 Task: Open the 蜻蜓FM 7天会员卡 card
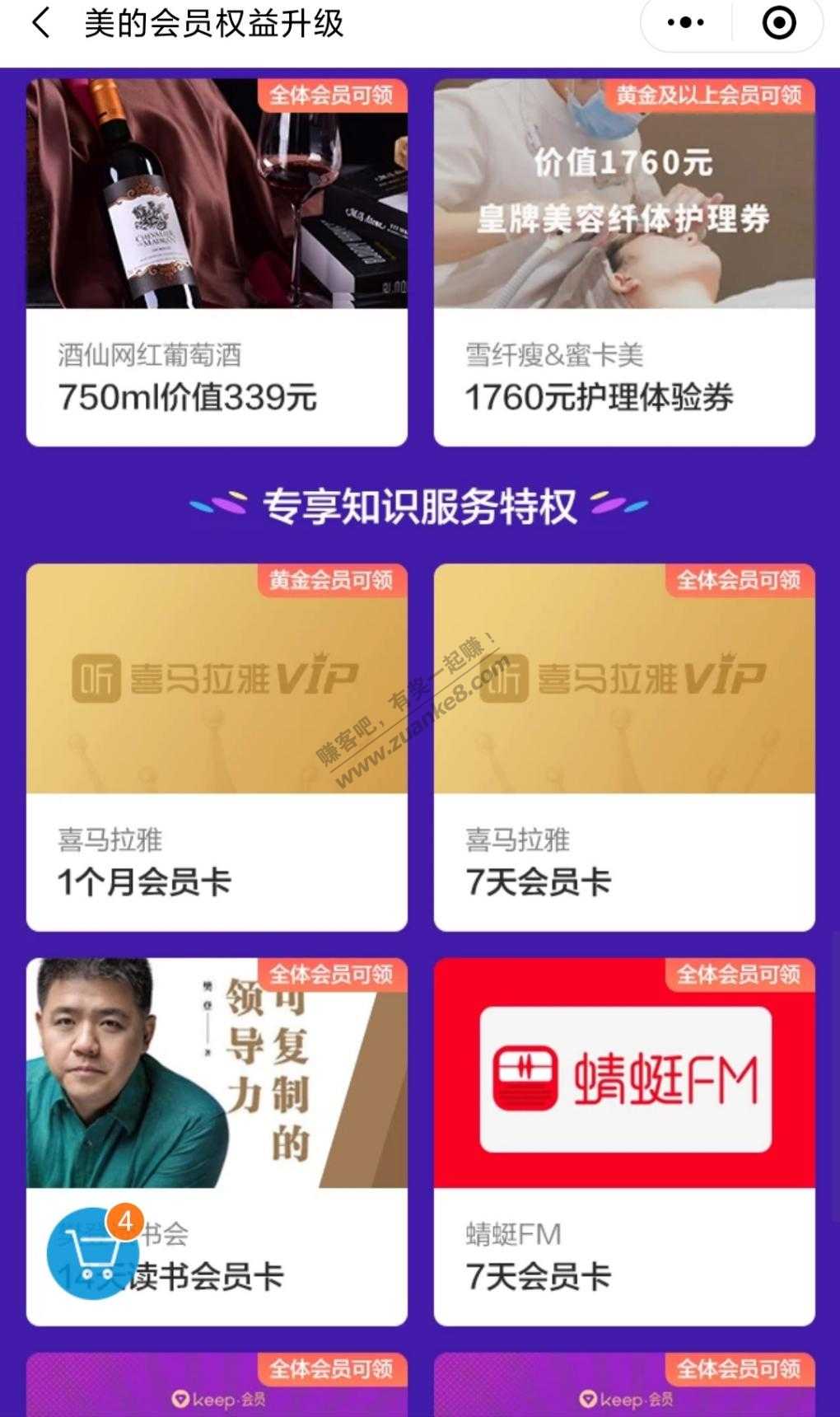(624, 1141)
